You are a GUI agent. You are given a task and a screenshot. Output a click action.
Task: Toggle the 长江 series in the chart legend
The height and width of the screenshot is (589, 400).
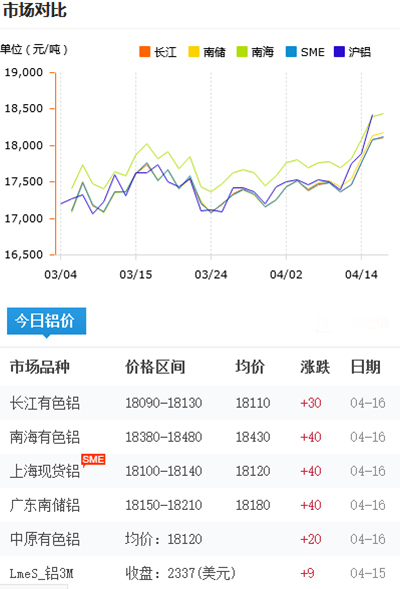pyautogui.click(x=158, y=52)
